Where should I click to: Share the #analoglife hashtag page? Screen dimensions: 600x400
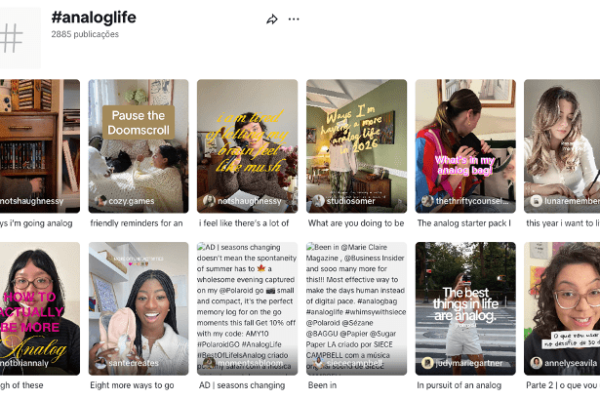tap(272, 19)
